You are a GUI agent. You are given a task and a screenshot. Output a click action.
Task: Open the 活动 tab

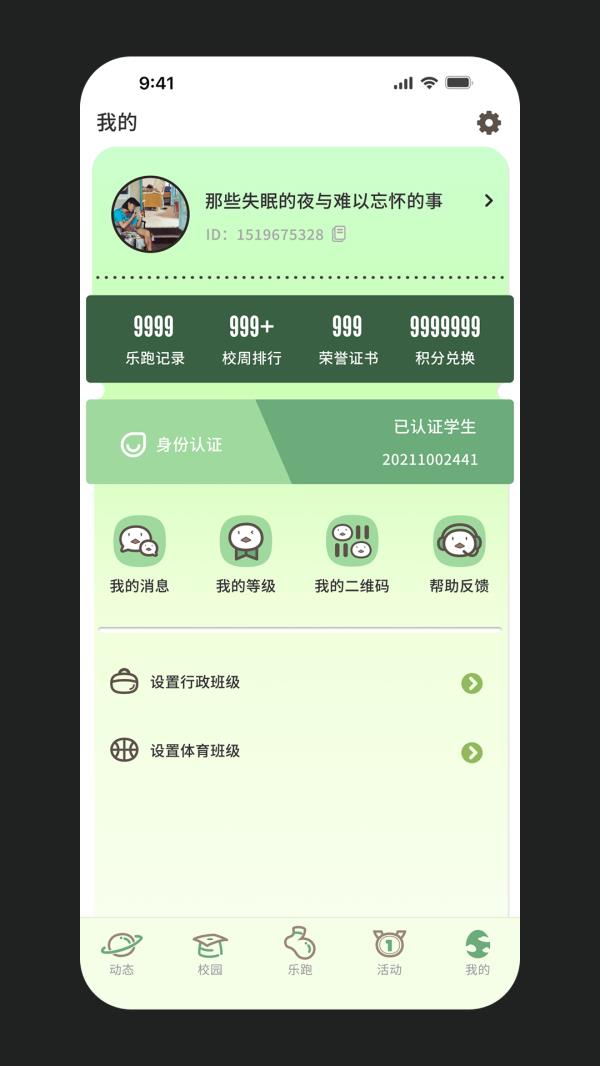pos(389,952)
